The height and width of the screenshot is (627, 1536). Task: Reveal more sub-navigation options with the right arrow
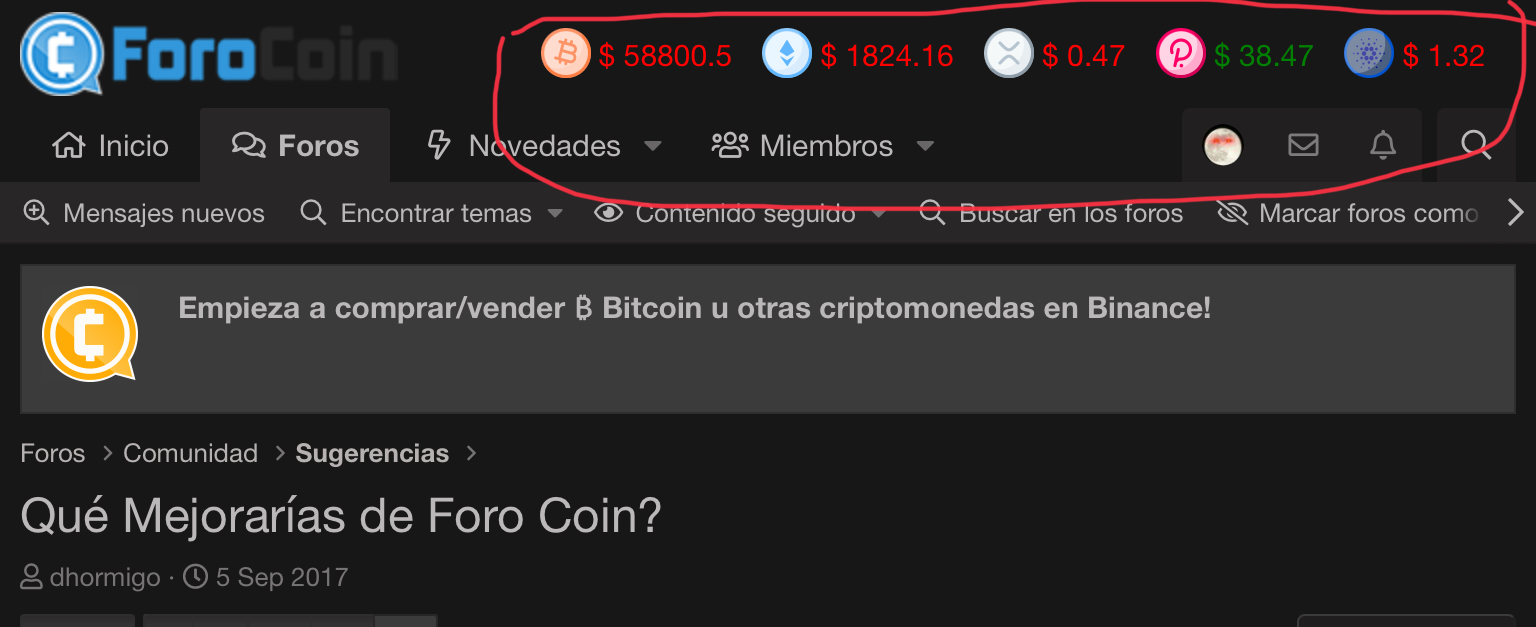tap(1515, 213)
